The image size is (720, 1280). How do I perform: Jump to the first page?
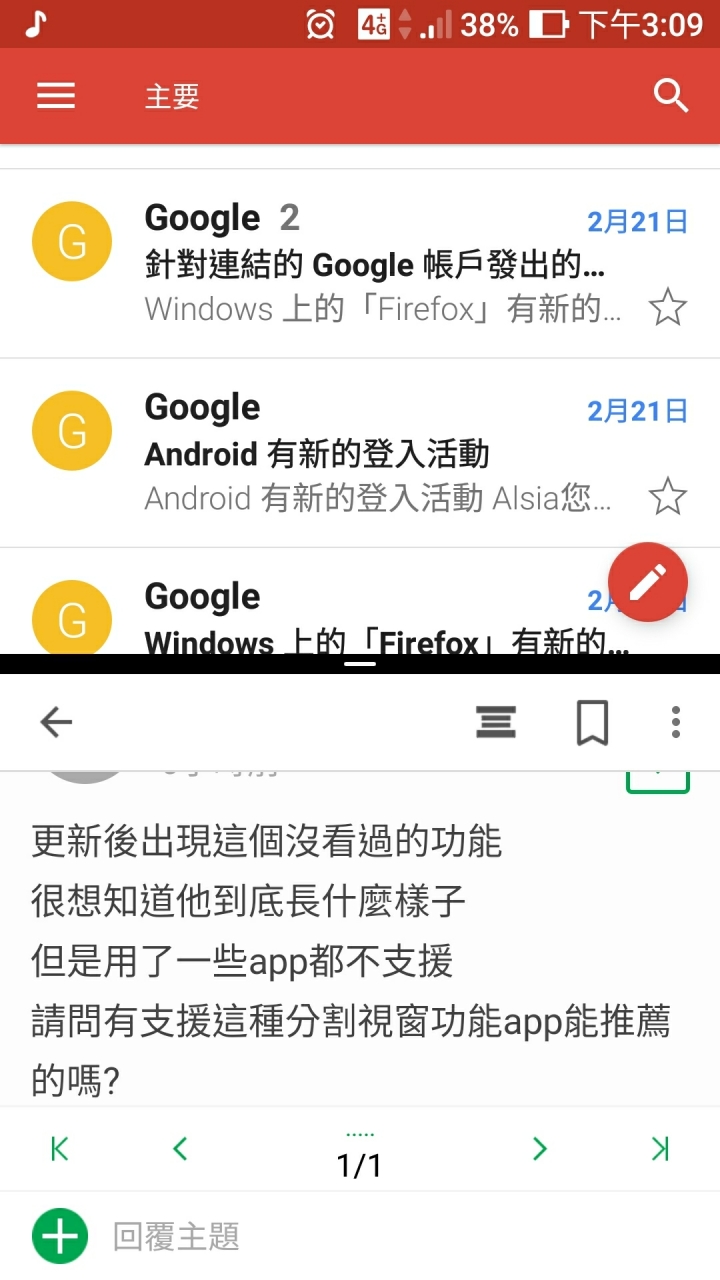[60, 1149]
